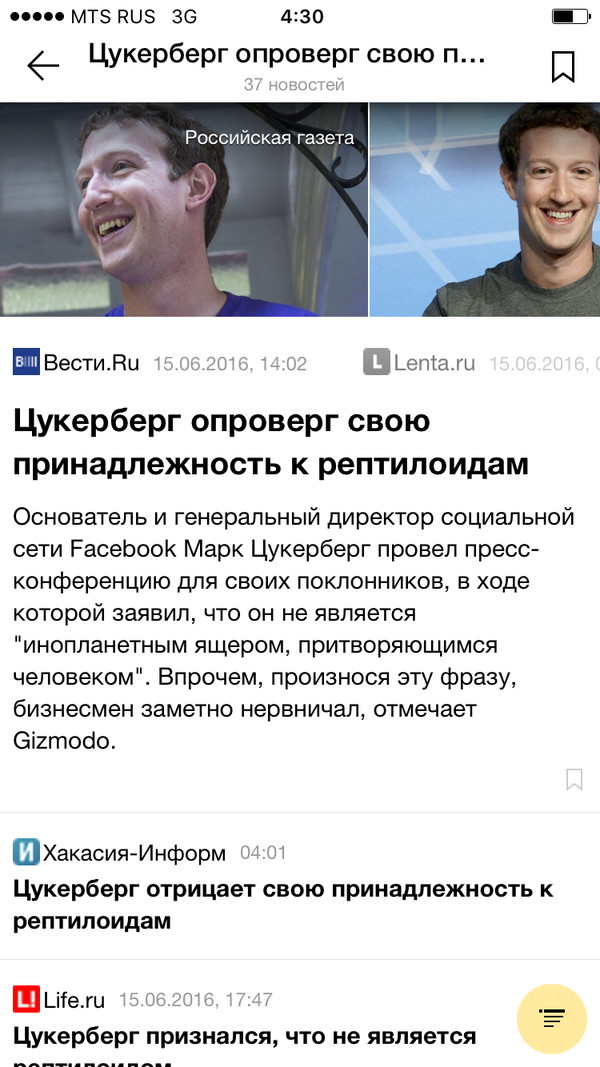Viewport: 600px width, 1067px height.
Task: Open the Российская газета photo card
Action: click(x=184, y=210)
